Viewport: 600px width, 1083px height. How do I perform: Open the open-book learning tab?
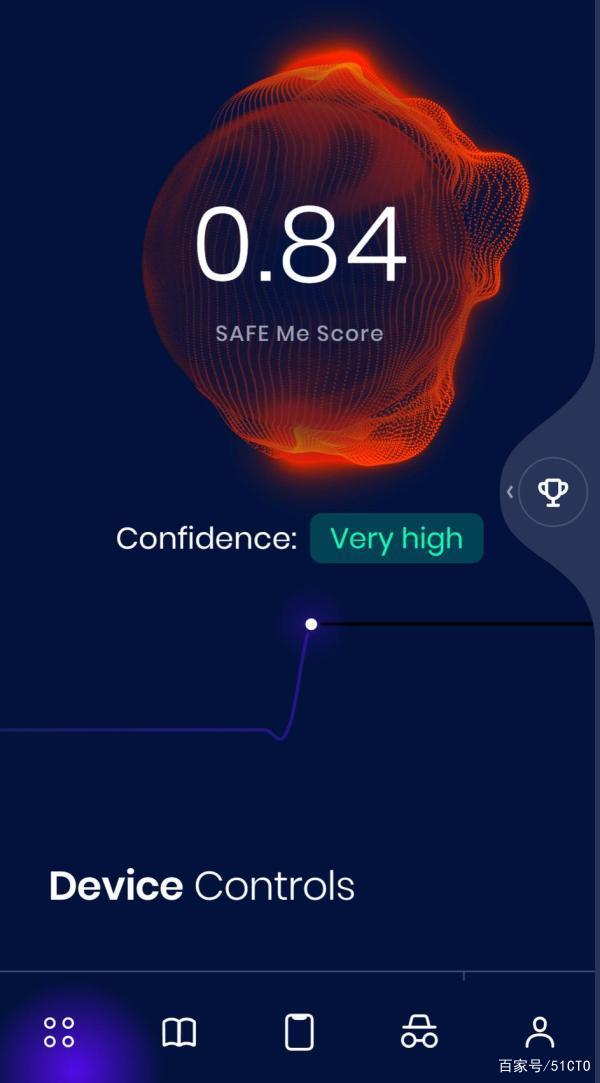(179, 1032)
